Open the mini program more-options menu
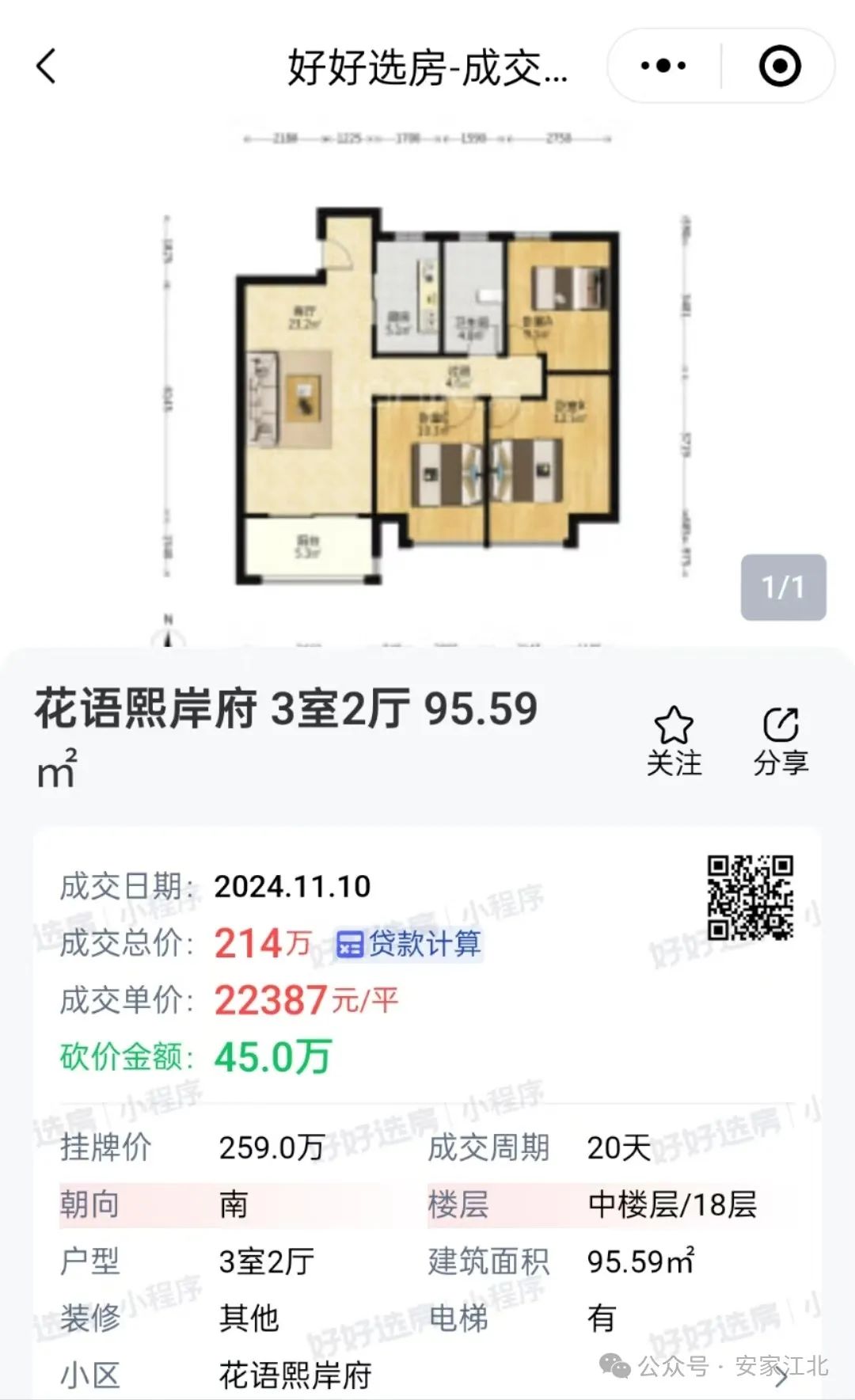This screenshot has height=1400, width=855. coord(663,66)
